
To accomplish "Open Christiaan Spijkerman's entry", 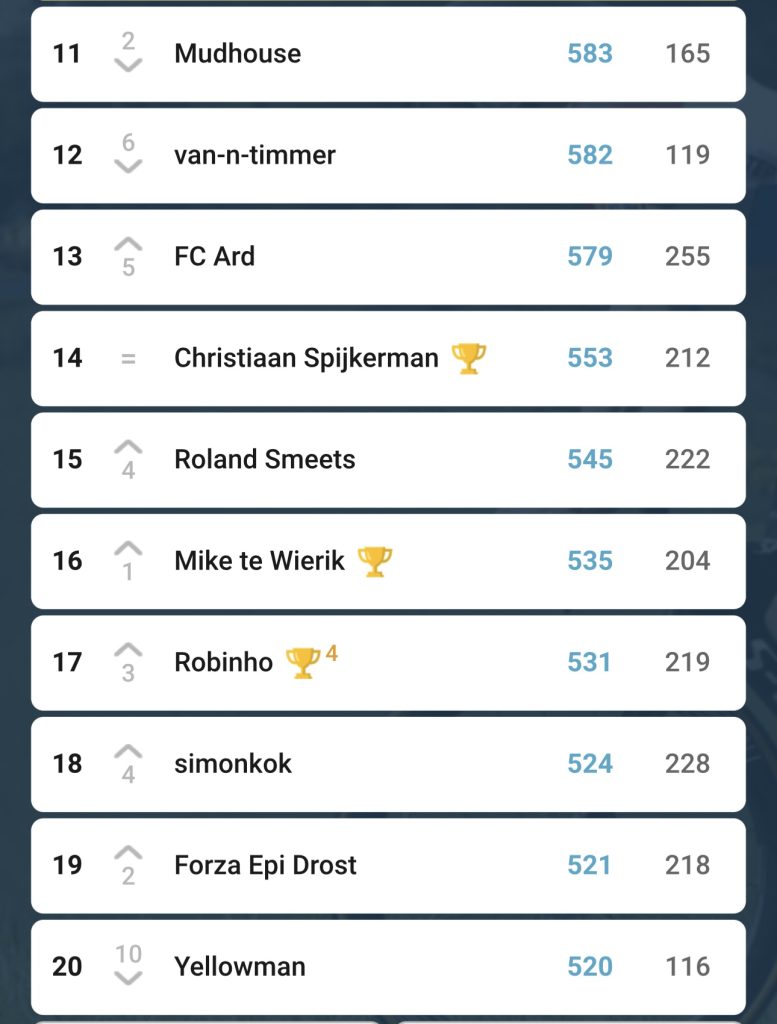I will coord(388,359).
